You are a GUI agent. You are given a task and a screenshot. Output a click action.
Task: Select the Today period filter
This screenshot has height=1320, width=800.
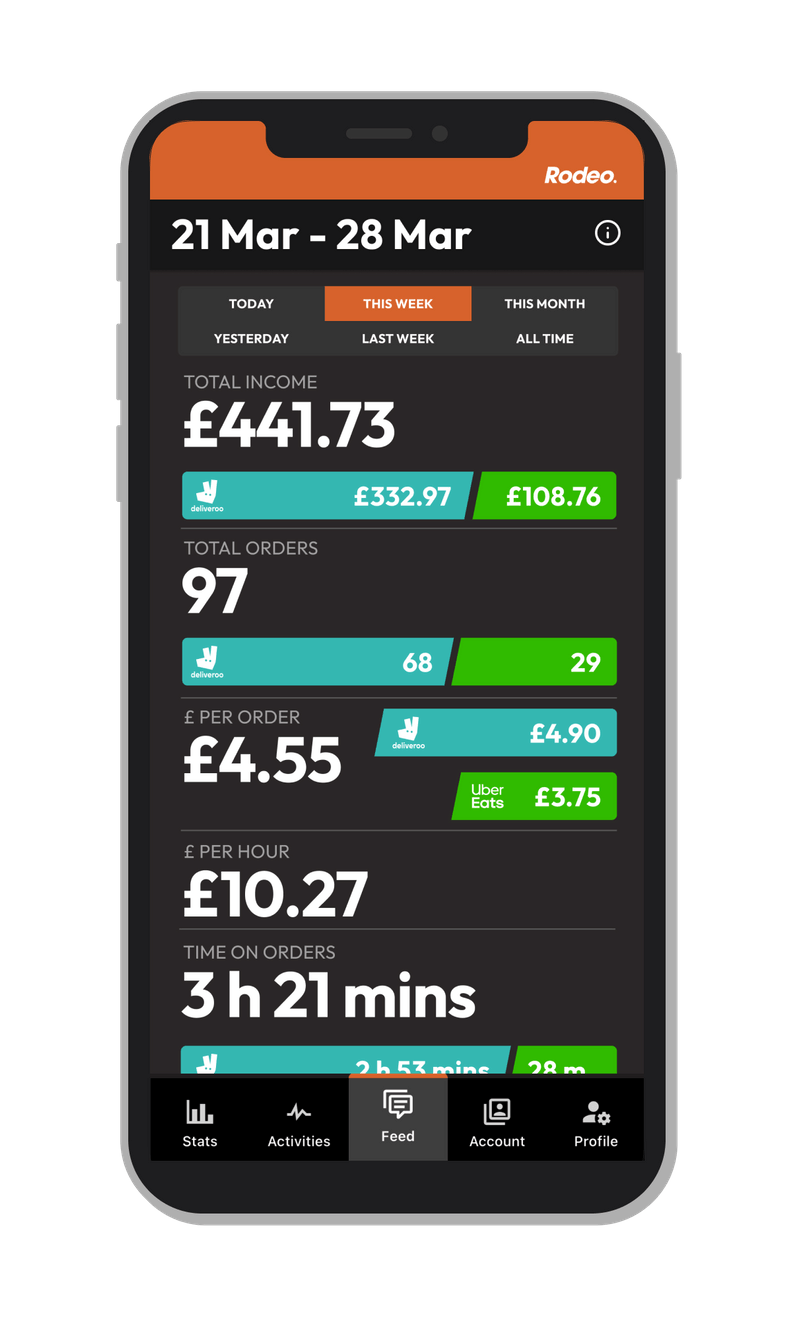(251, 304)
